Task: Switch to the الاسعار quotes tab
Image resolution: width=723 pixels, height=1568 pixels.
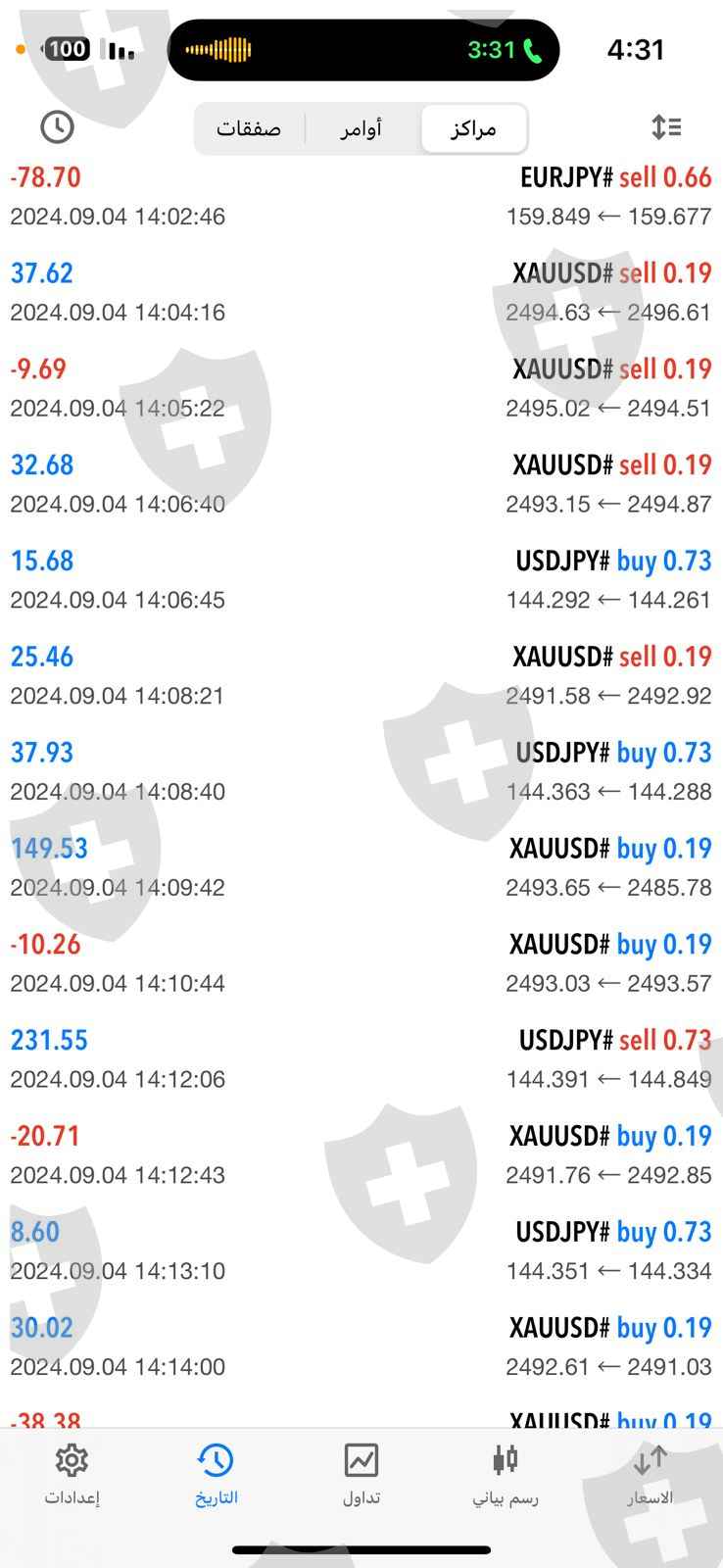Action: 650,1474
